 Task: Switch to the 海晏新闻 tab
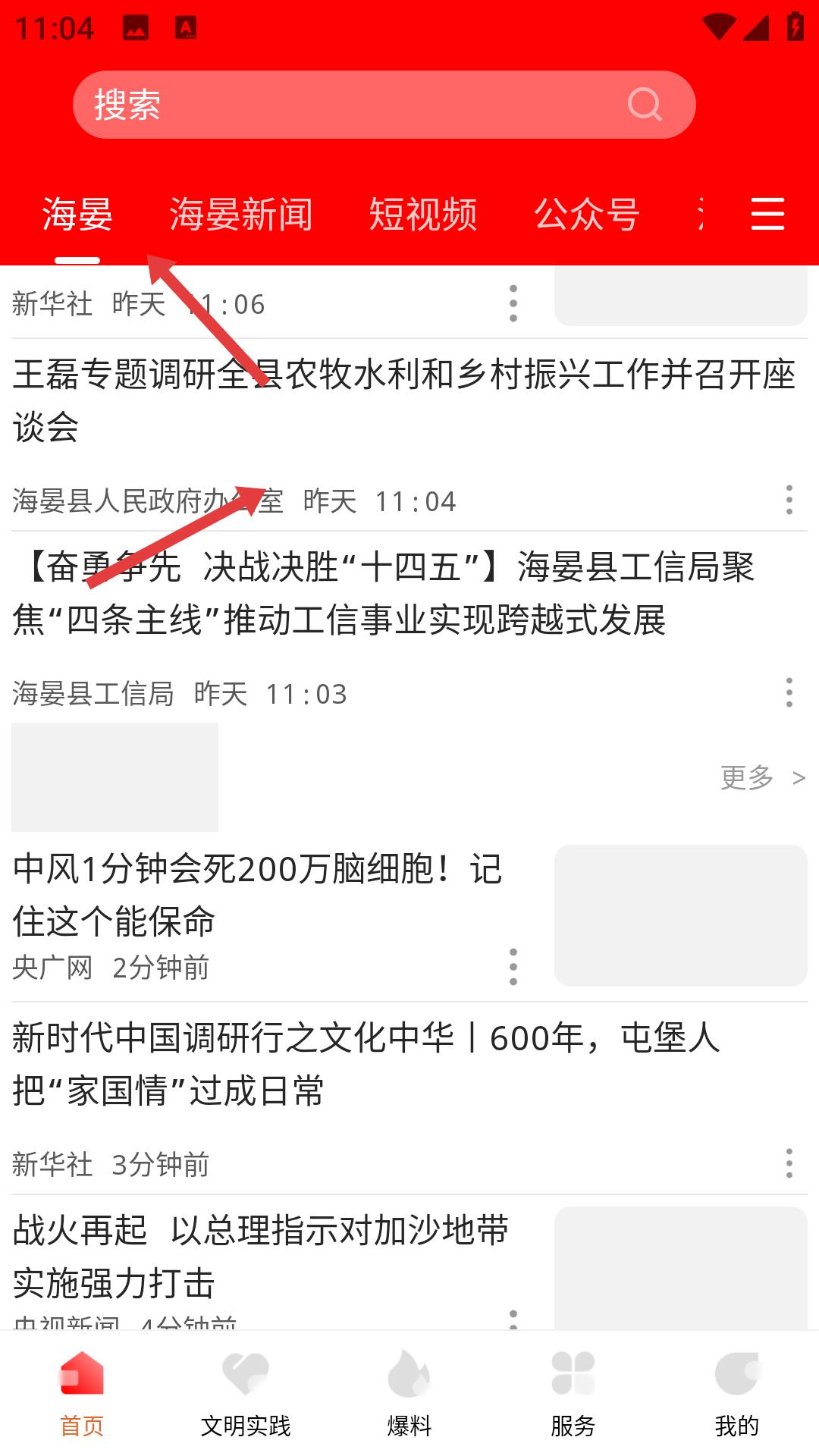point(241,214)
